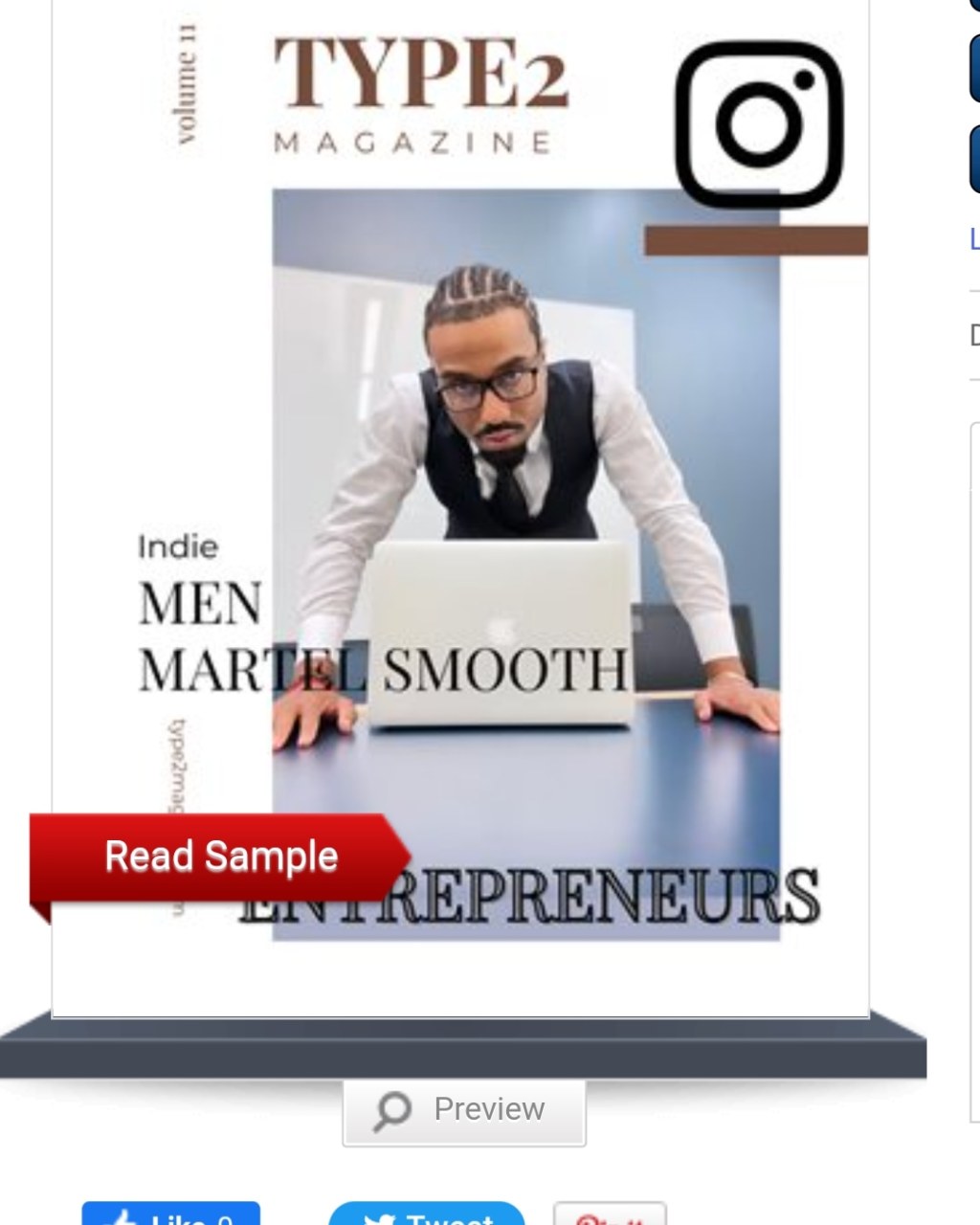Viewport: 980px width, 1225px height.
Task: Share the magazine via Tweet
Action: (427, 1214)
